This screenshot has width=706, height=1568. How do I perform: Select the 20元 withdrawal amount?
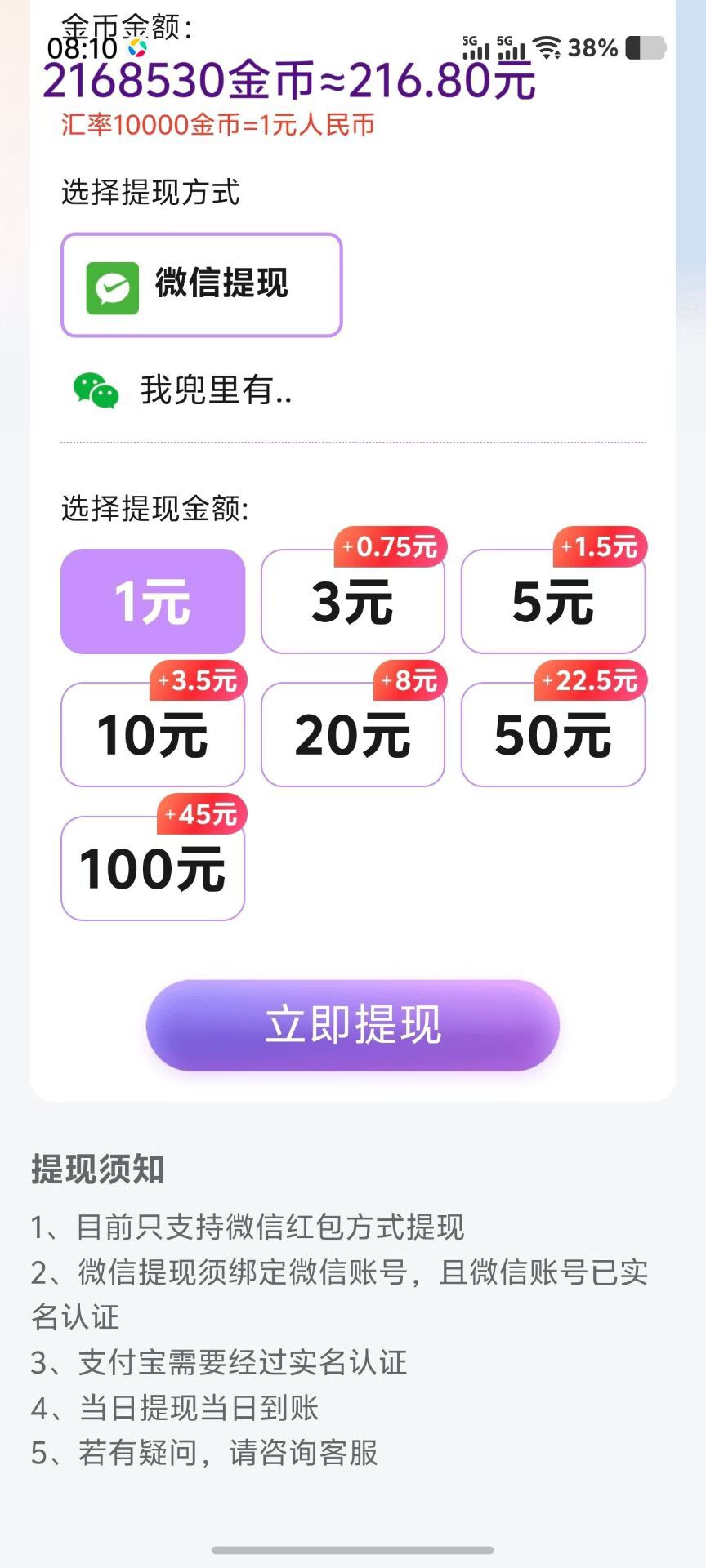[x=353, y=734]
